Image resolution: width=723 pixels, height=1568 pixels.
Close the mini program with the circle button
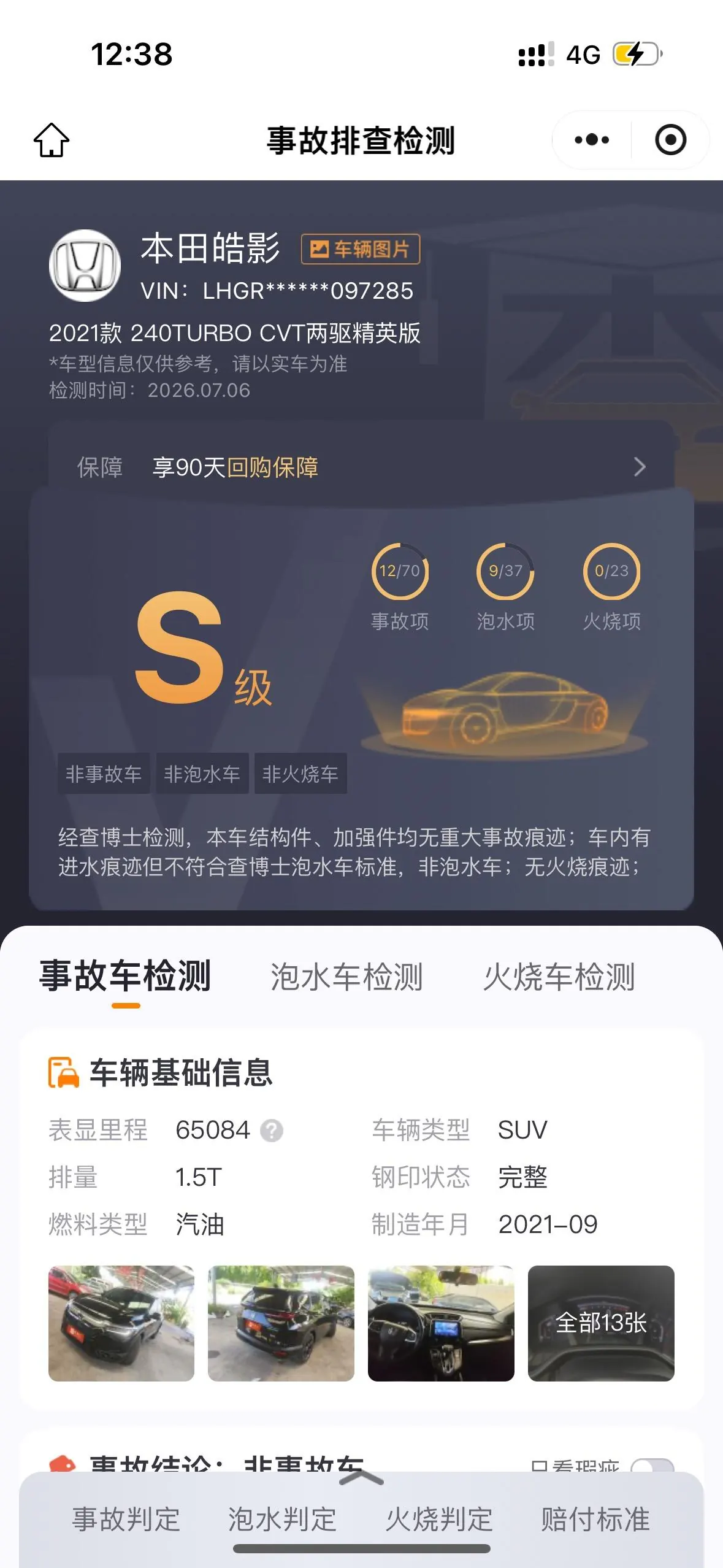click(670, 140)
